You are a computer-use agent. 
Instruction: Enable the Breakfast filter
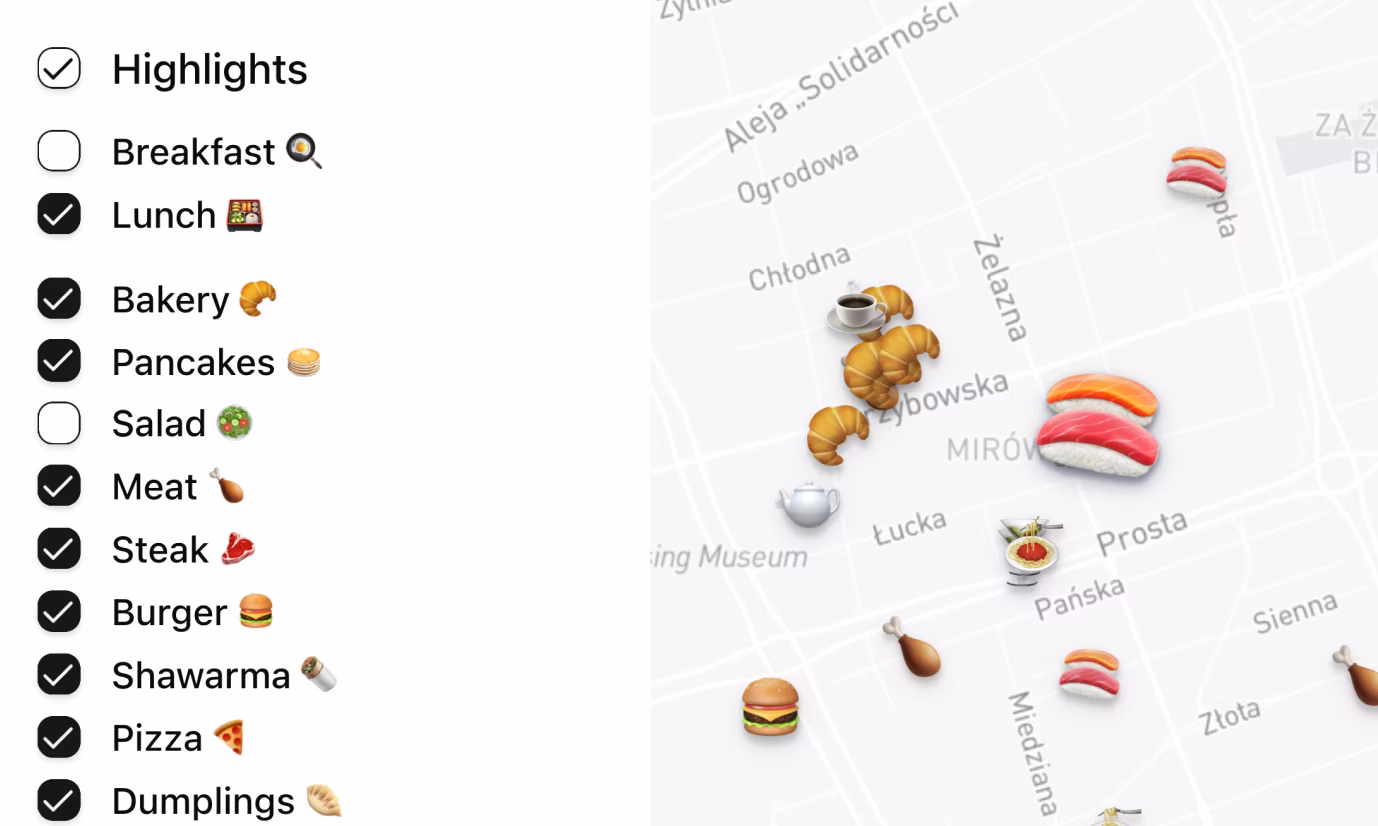tap(59, 152)
